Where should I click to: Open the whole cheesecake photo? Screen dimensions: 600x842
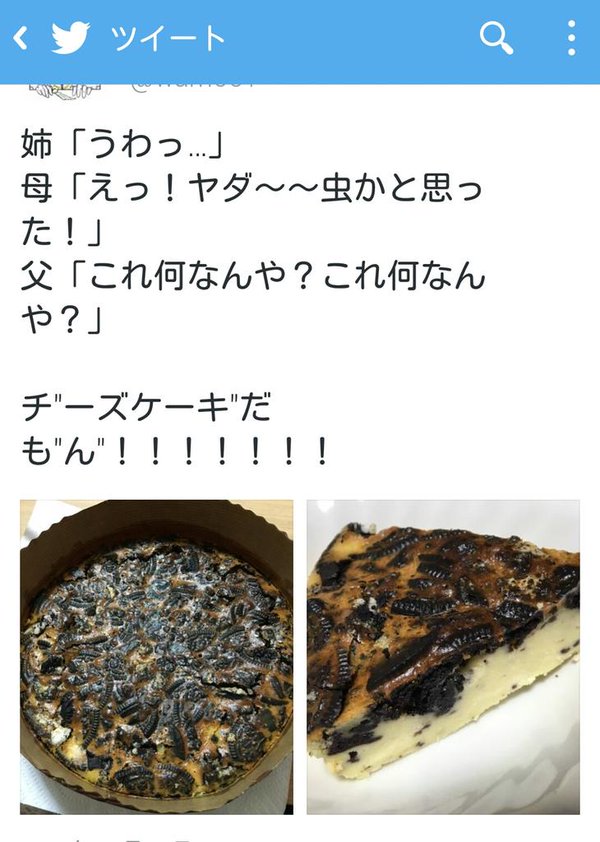(x=157, y=657)
